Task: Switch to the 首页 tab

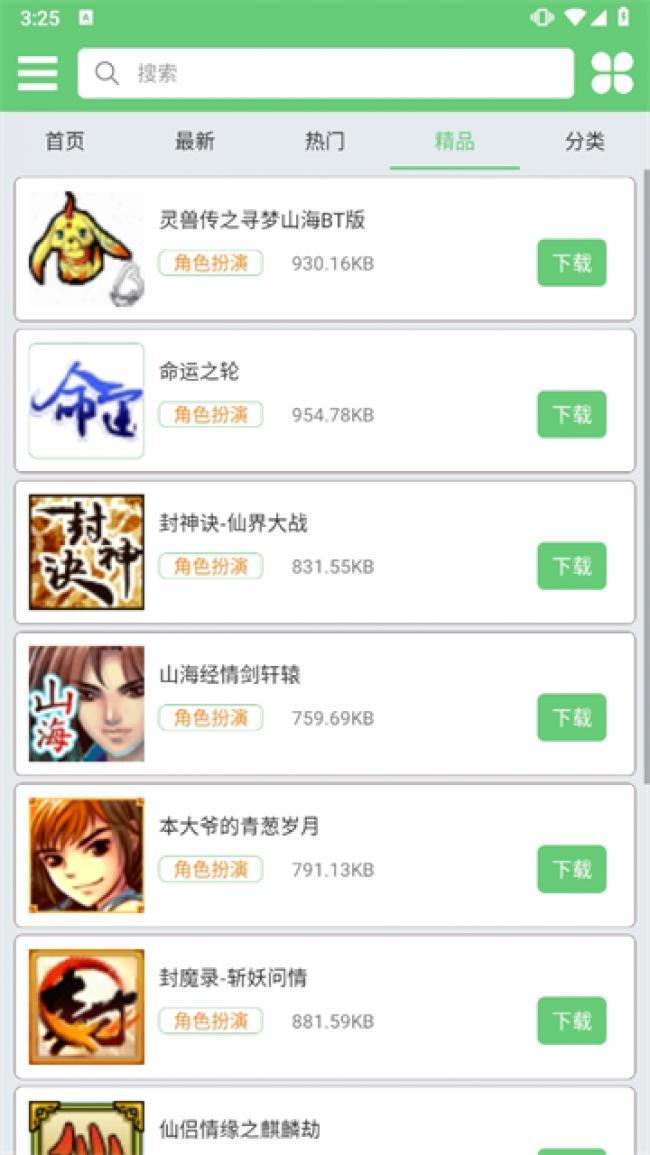Action: pos(65,141)
